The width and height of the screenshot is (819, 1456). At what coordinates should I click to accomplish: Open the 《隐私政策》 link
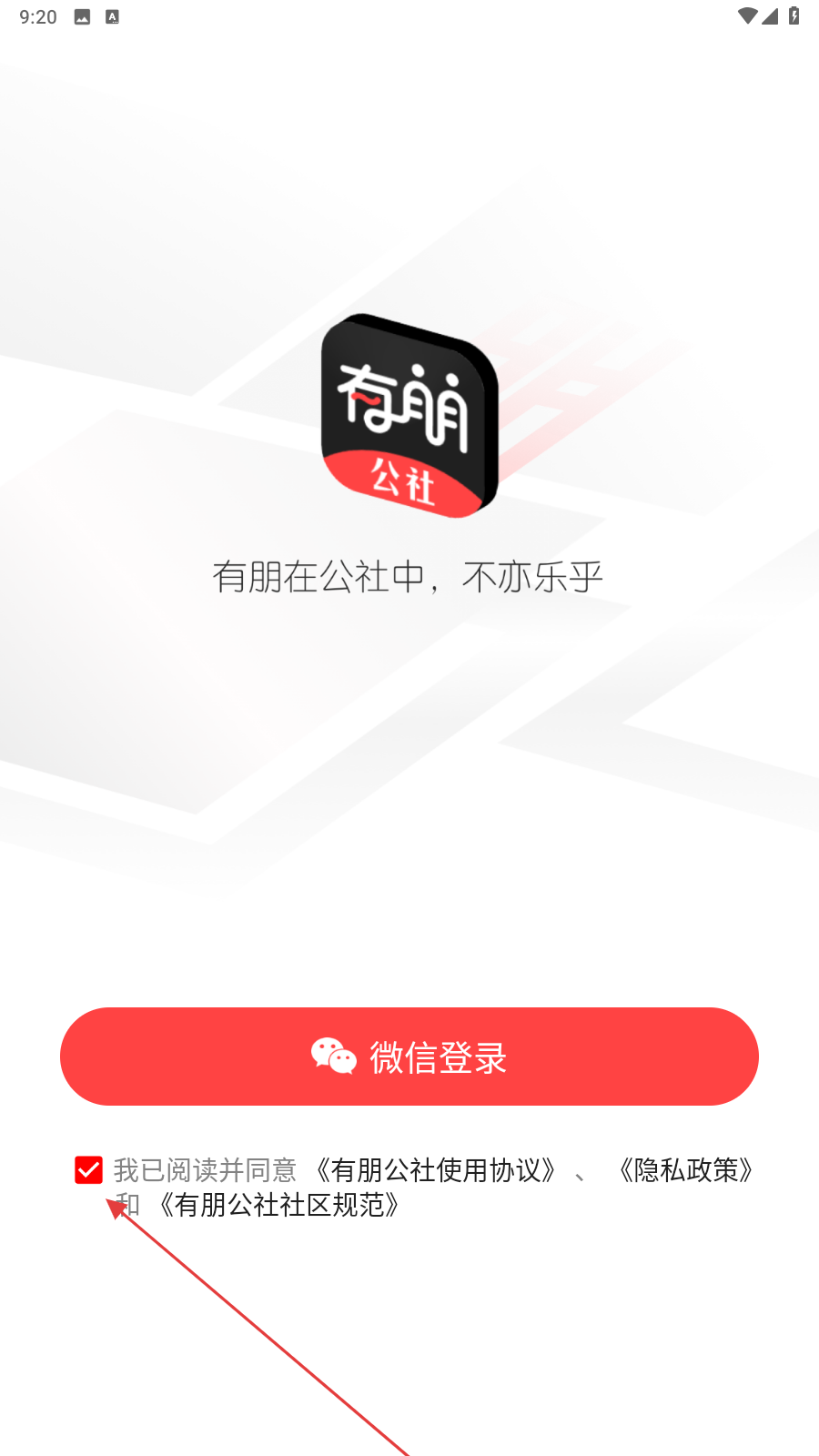[x=686, y=1170]
